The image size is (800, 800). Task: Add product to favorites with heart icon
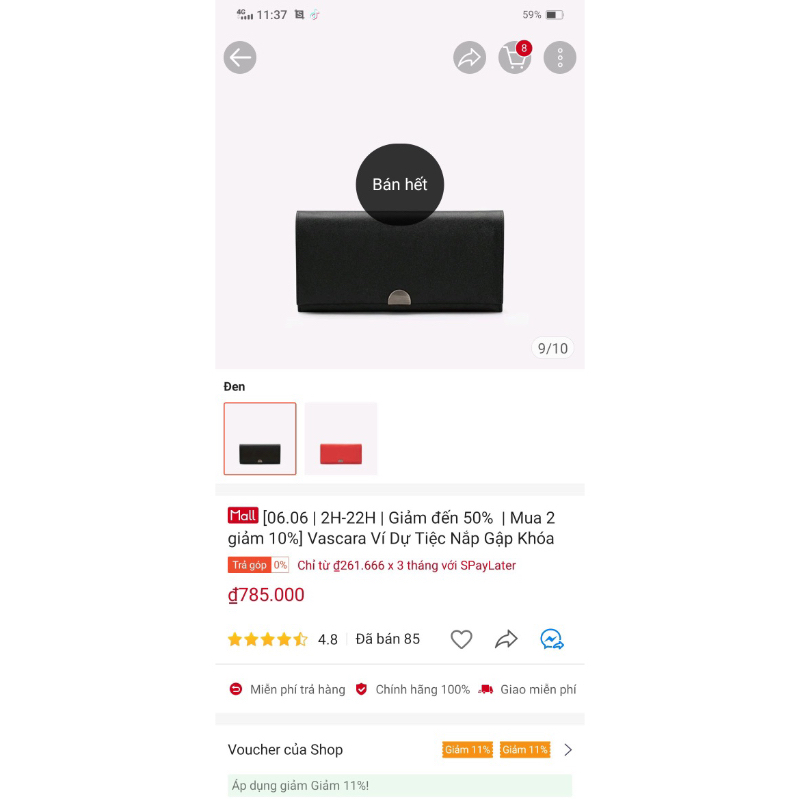pyautogui.click(x=461, y=639)
